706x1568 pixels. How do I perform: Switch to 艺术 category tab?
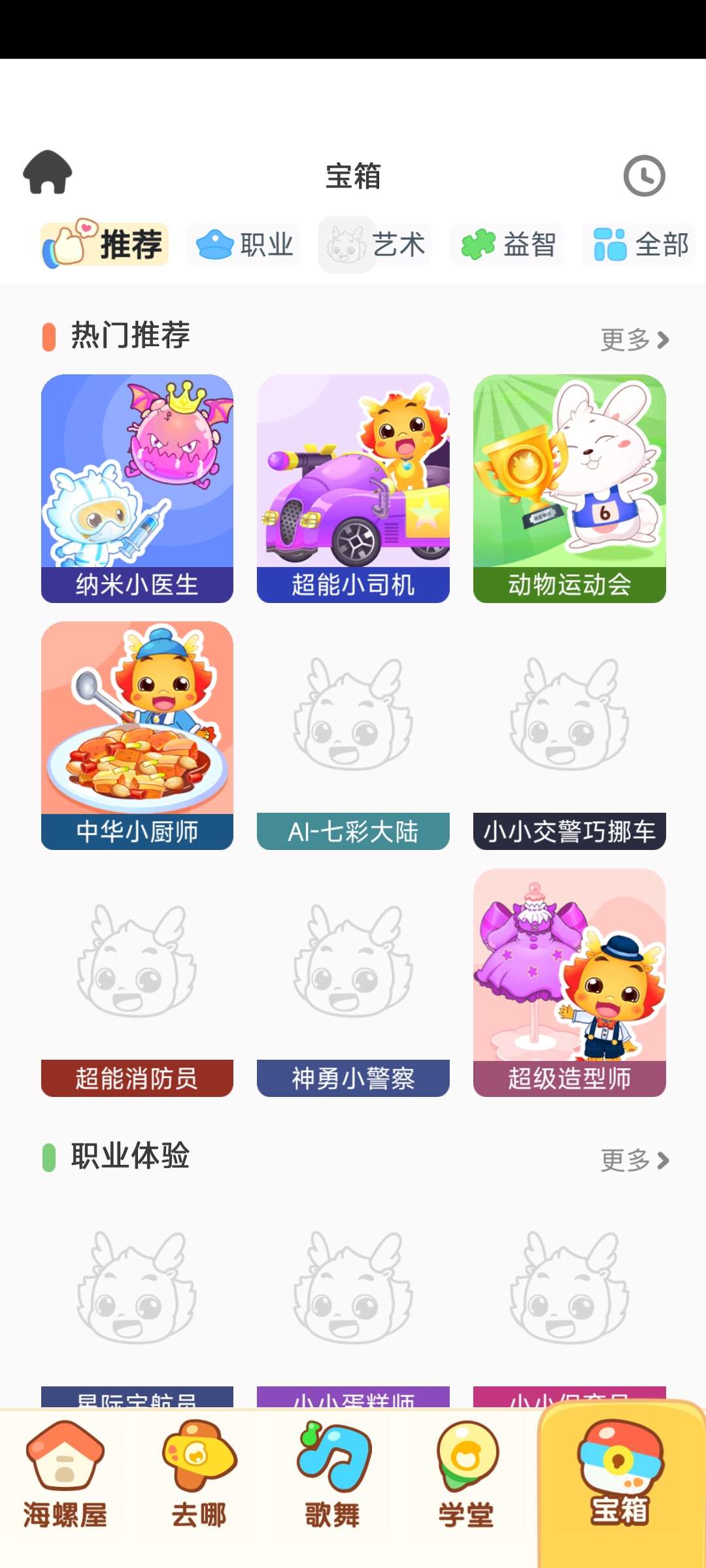376,245
